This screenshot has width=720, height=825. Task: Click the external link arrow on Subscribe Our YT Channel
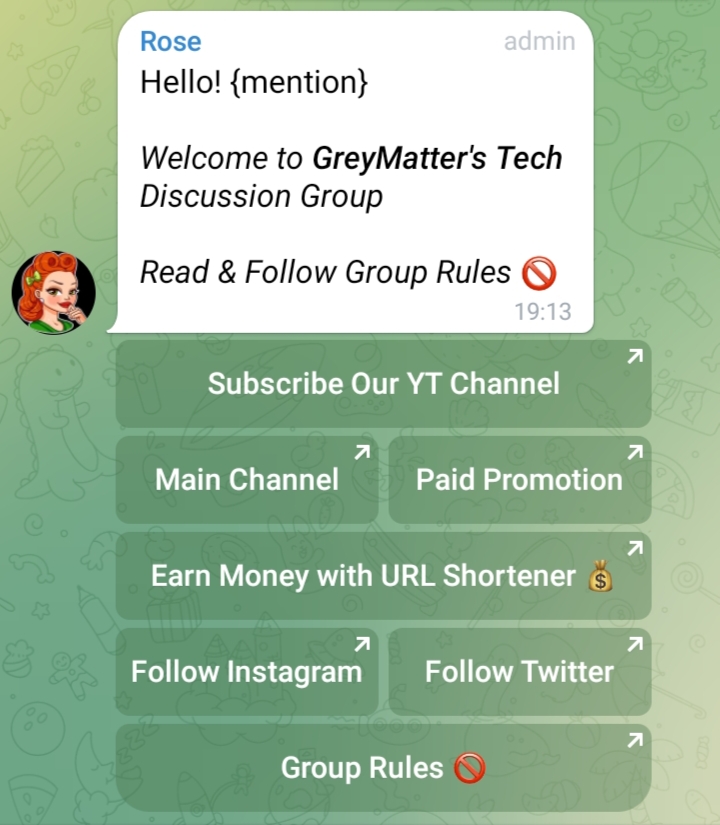pos(636,356)
